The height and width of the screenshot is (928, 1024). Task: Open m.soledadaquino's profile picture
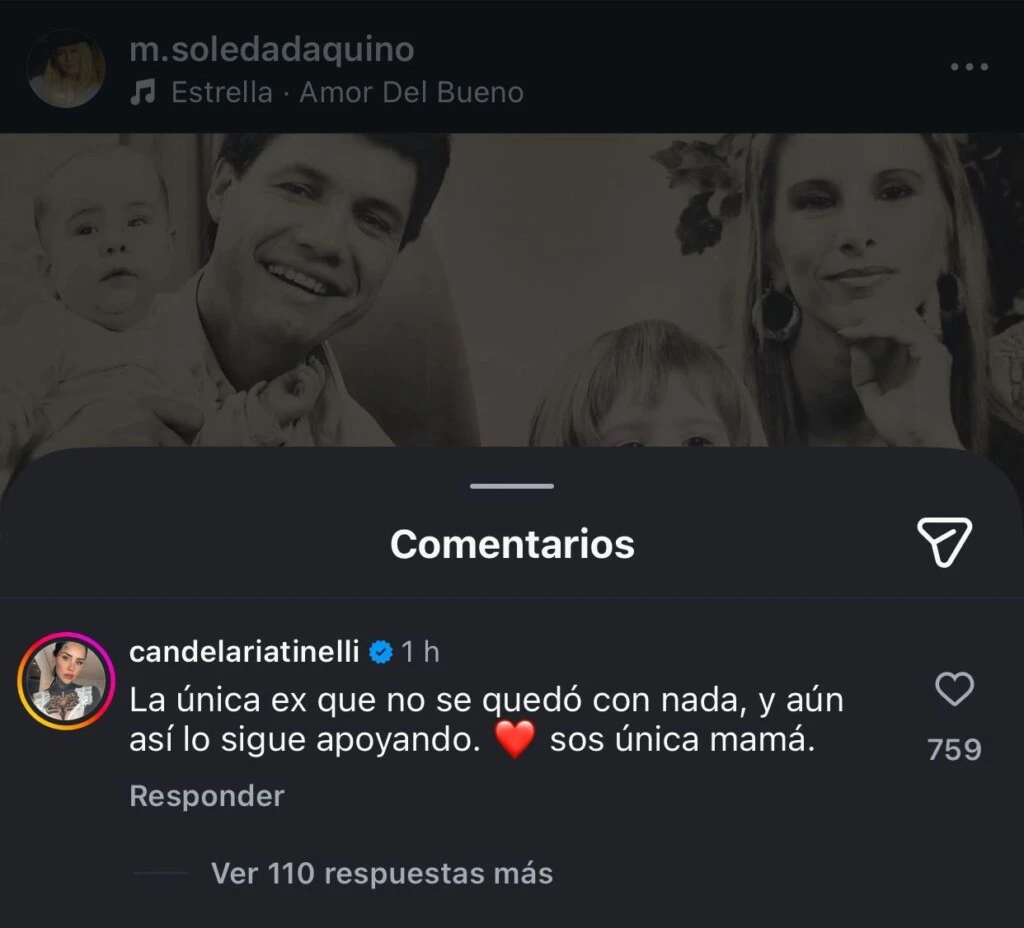click(x=66, y=69)
